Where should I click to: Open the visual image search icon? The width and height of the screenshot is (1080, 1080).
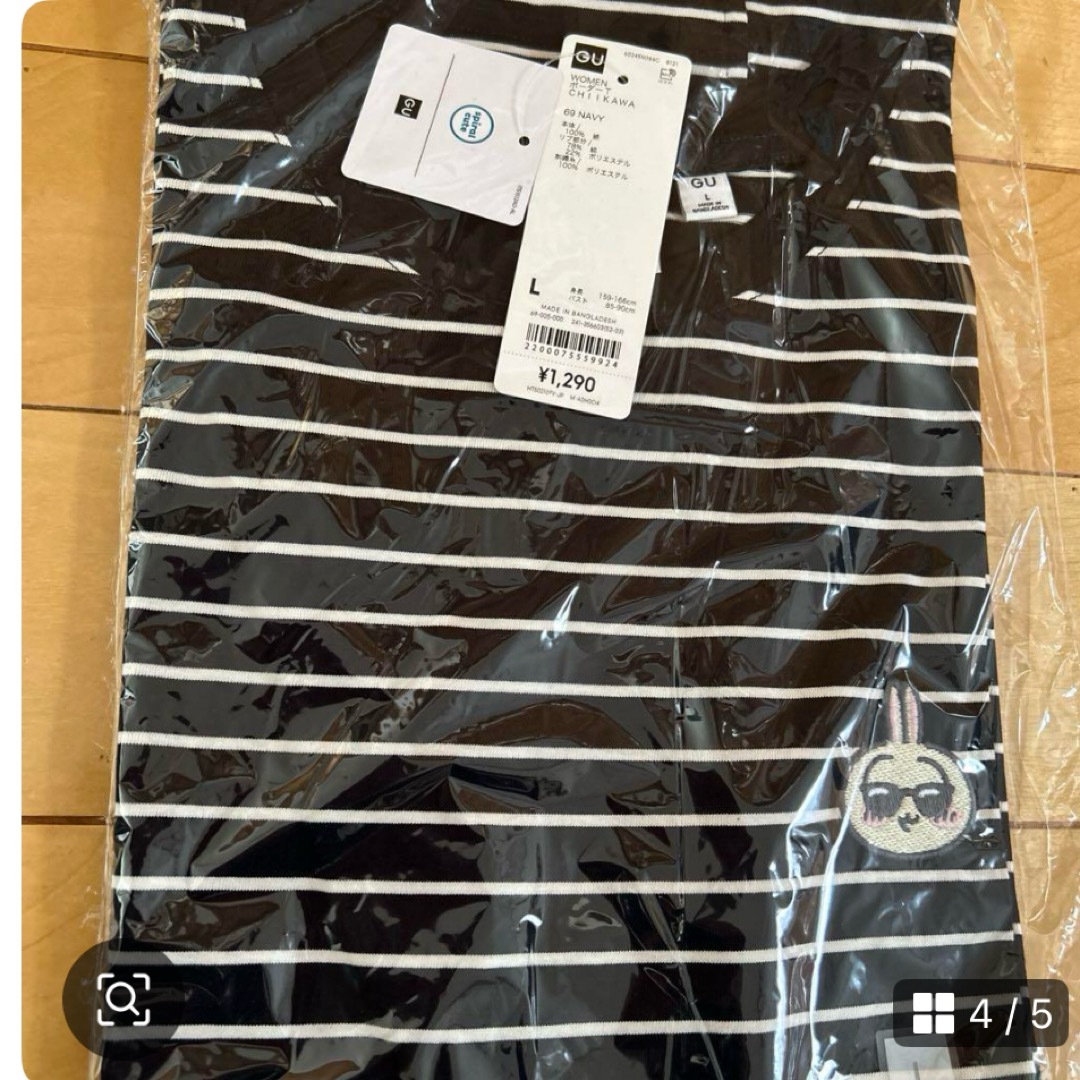[x=124, y=999]
